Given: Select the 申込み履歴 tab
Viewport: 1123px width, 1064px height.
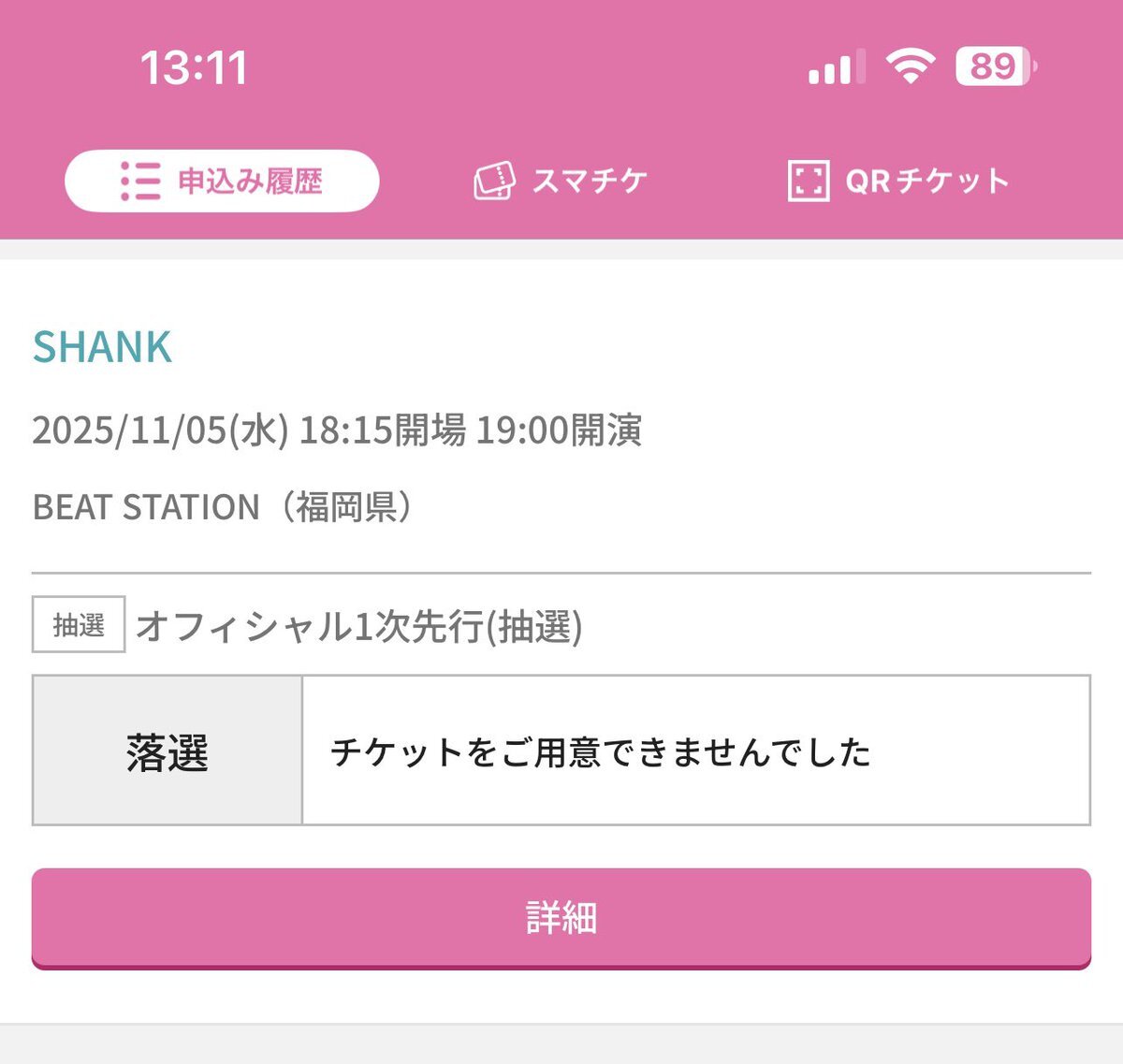Looking at the screenshot, I should pos(222,181).
